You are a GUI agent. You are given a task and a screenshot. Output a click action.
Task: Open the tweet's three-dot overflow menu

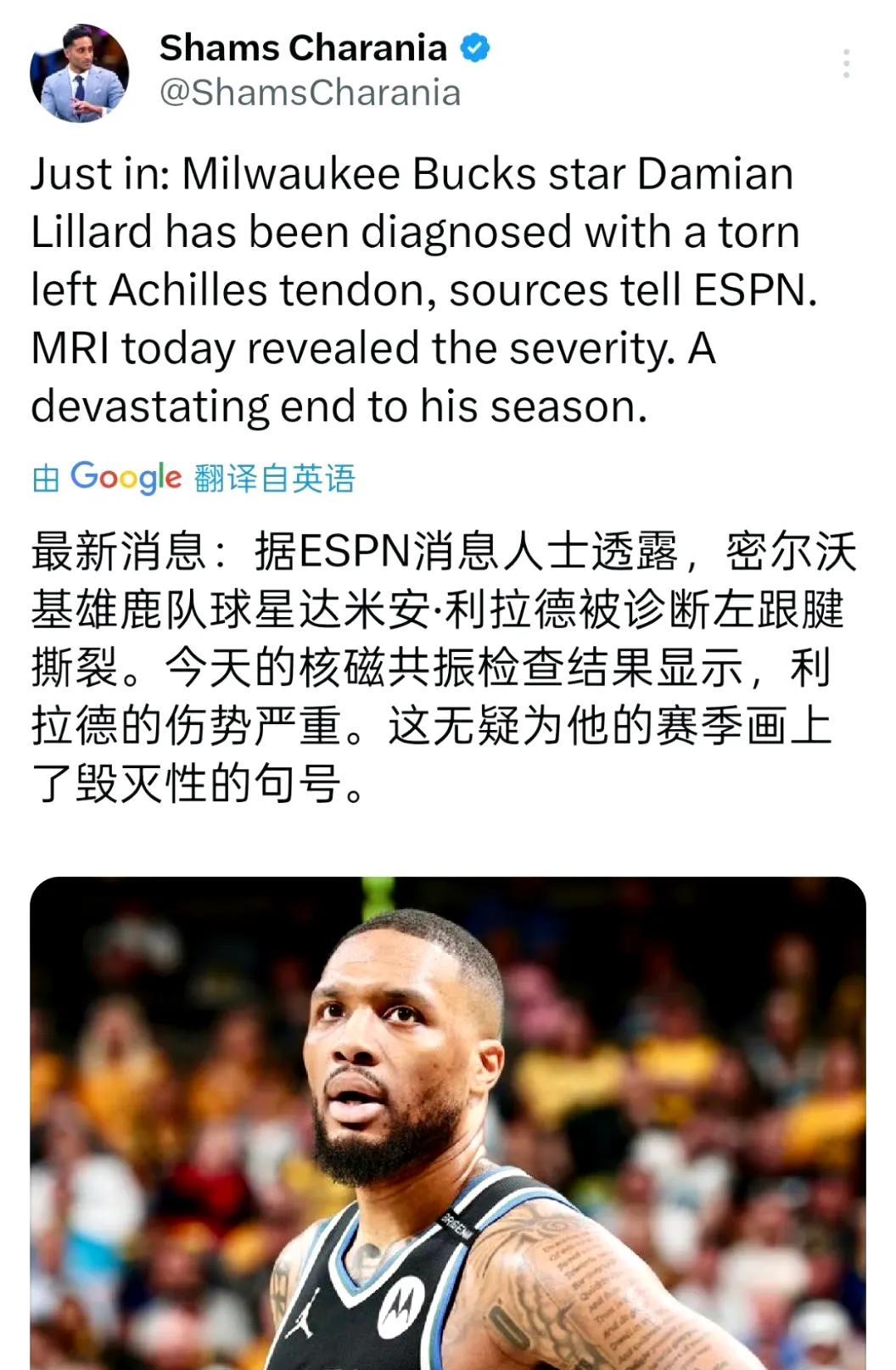point(846,65)
